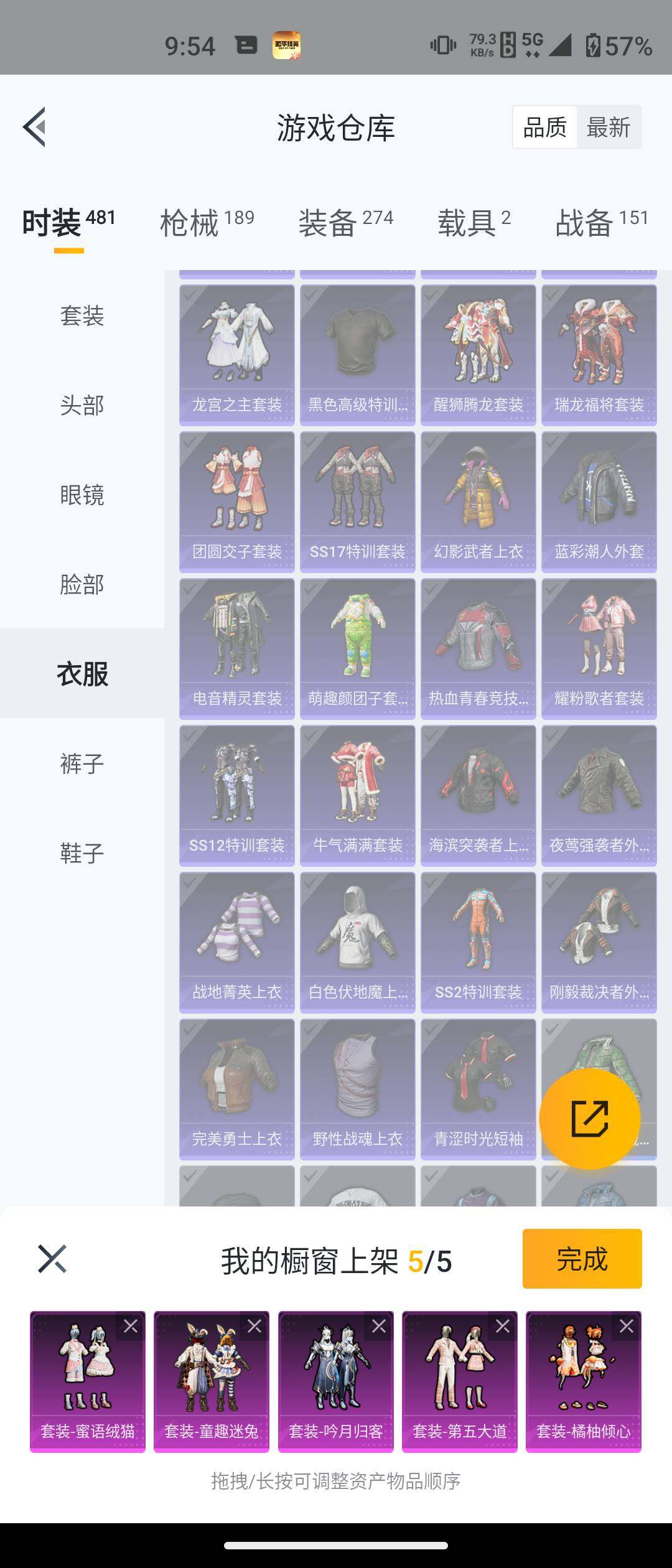Close the 我的橱窗上架 panel via X icon

51,1258
